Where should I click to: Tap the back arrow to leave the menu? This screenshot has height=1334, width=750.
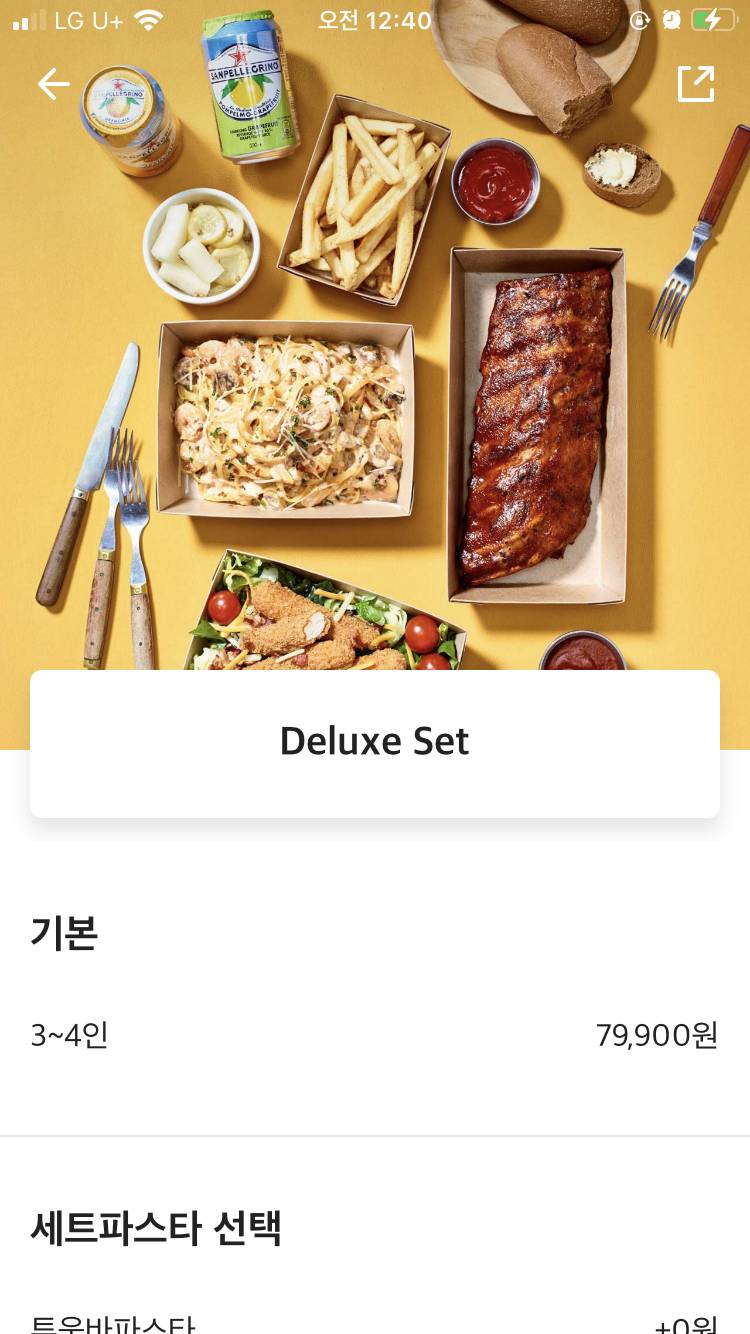[x=53, y=84]
